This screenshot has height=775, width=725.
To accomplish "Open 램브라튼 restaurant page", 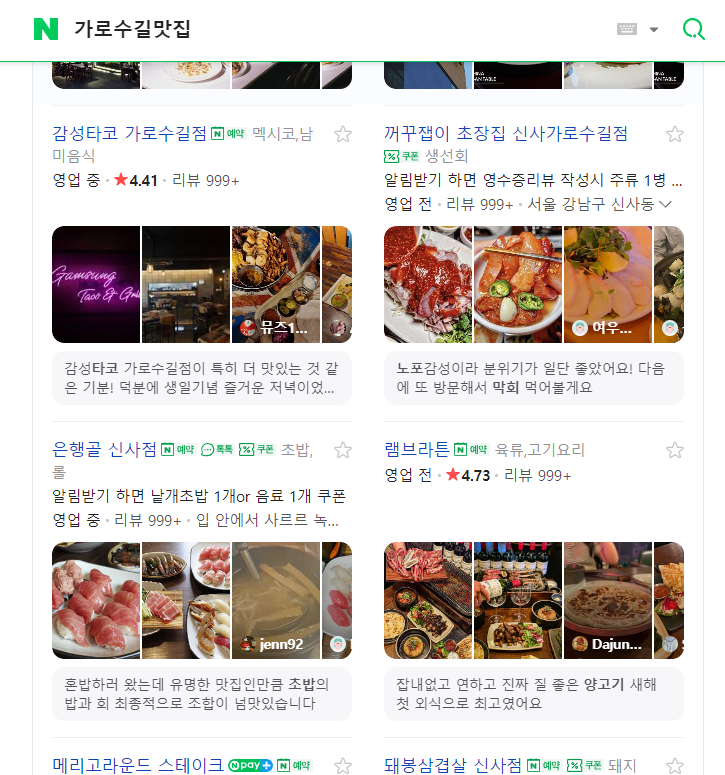I will pyautogui.click(x=417, y=450).
